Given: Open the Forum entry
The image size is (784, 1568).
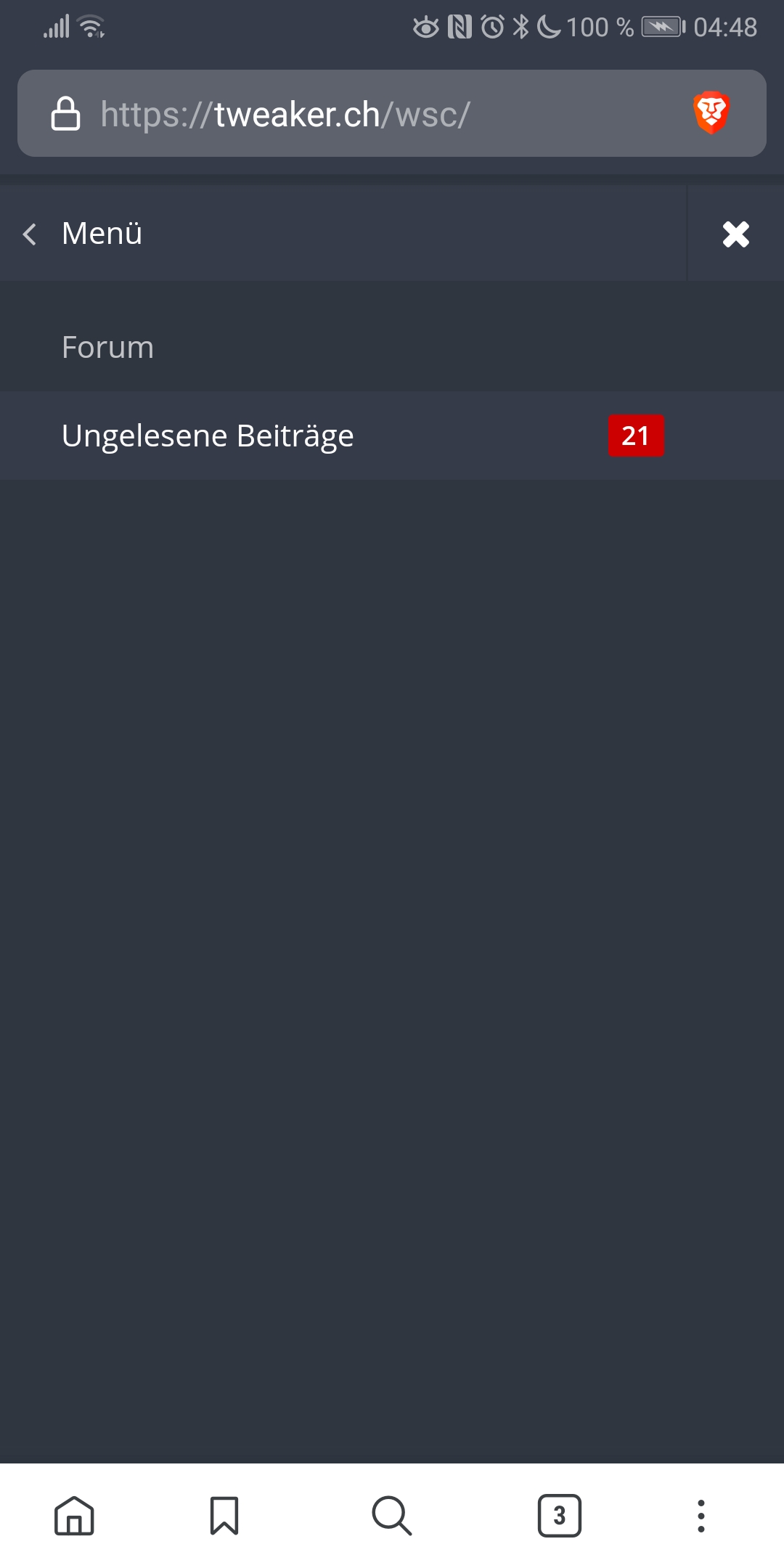Looking at the screenshot, I should [107, 347].
